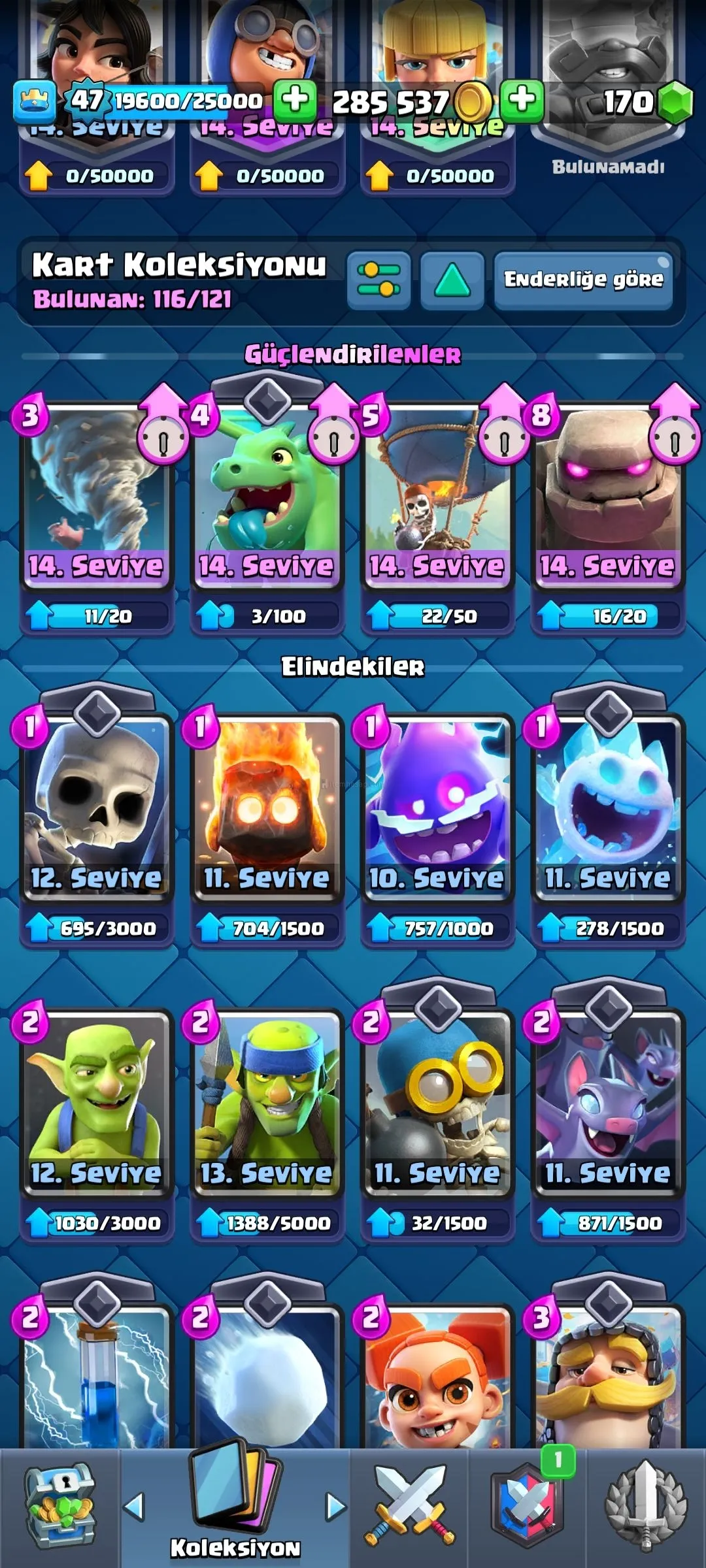Open the Balloon card 22/50

pos(437,497)
